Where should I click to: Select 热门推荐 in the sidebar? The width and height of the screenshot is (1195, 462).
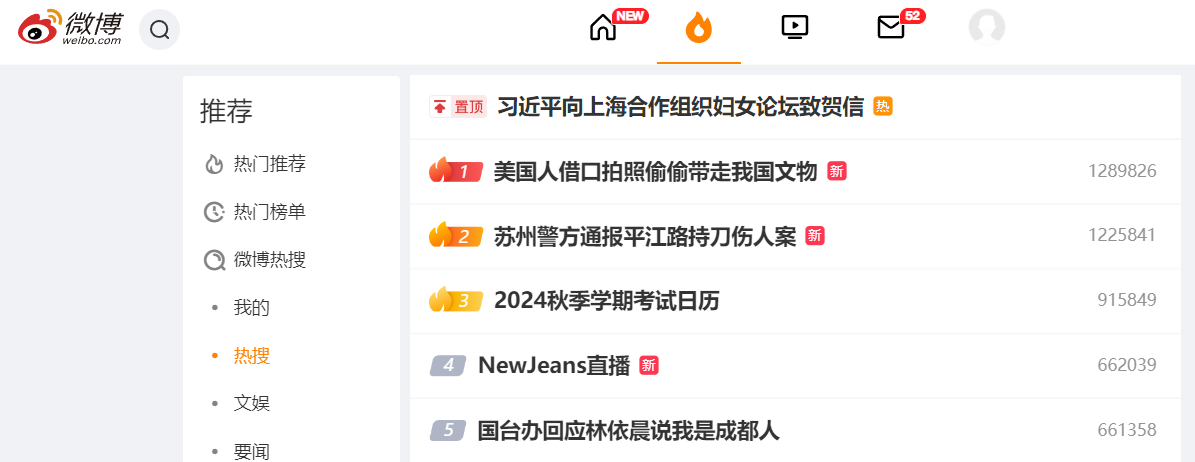click(x=269, y=164)
